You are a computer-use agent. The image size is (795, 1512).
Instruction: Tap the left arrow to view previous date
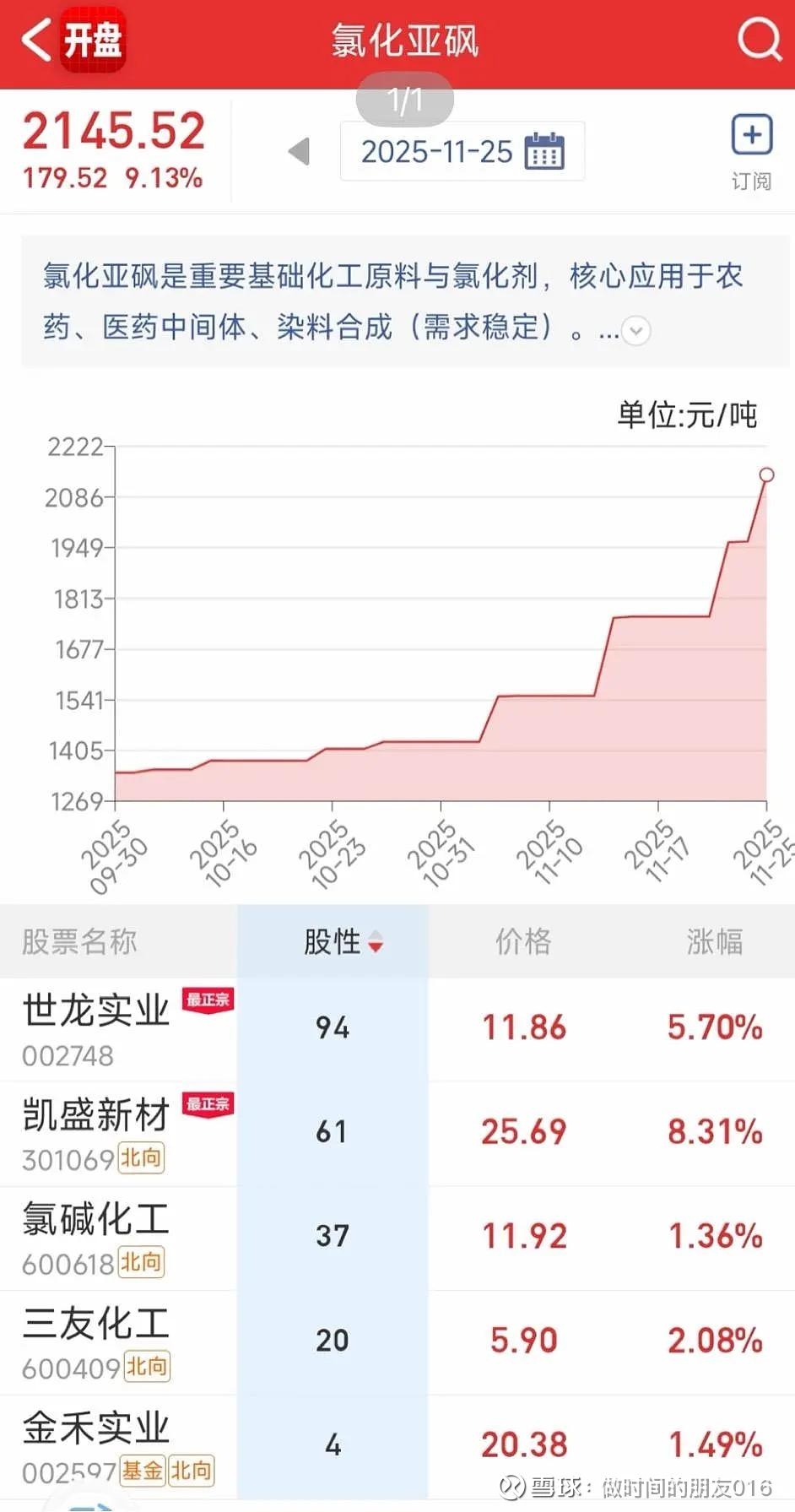point(298,152)
